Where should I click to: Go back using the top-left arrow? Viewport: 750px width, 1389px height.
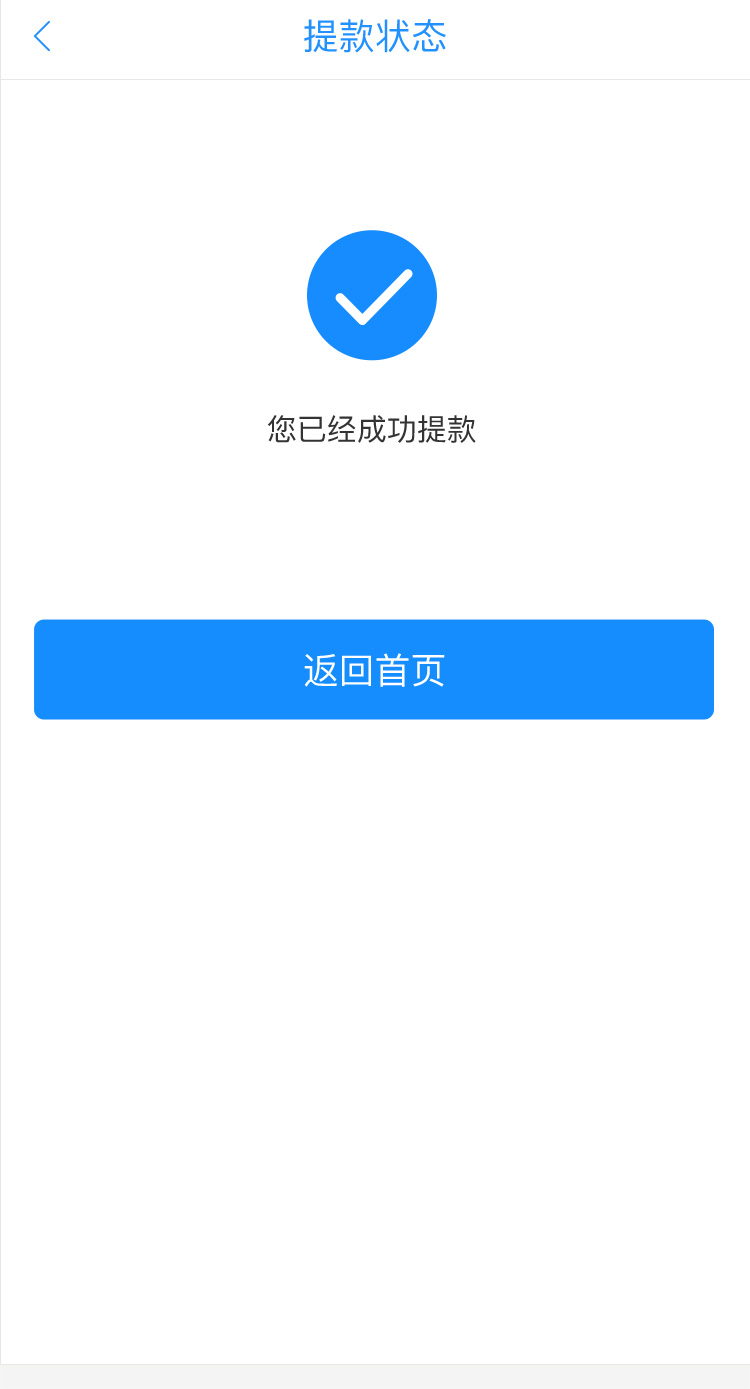pyautogui.click(x=42, y=37)
